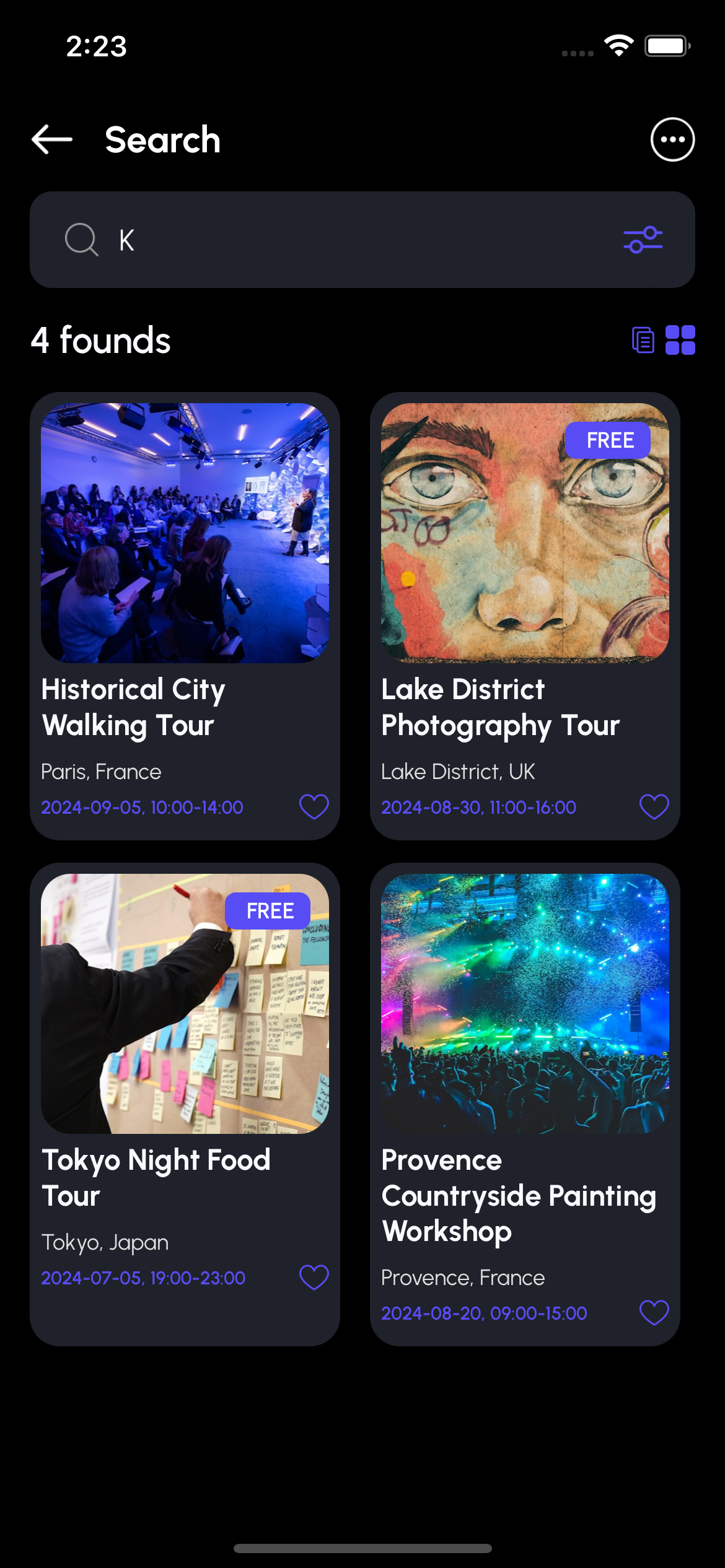Favorite the Historical City Walking Tour
Viewport: 725px width, 1568px height.
click(x=314, y=806)
